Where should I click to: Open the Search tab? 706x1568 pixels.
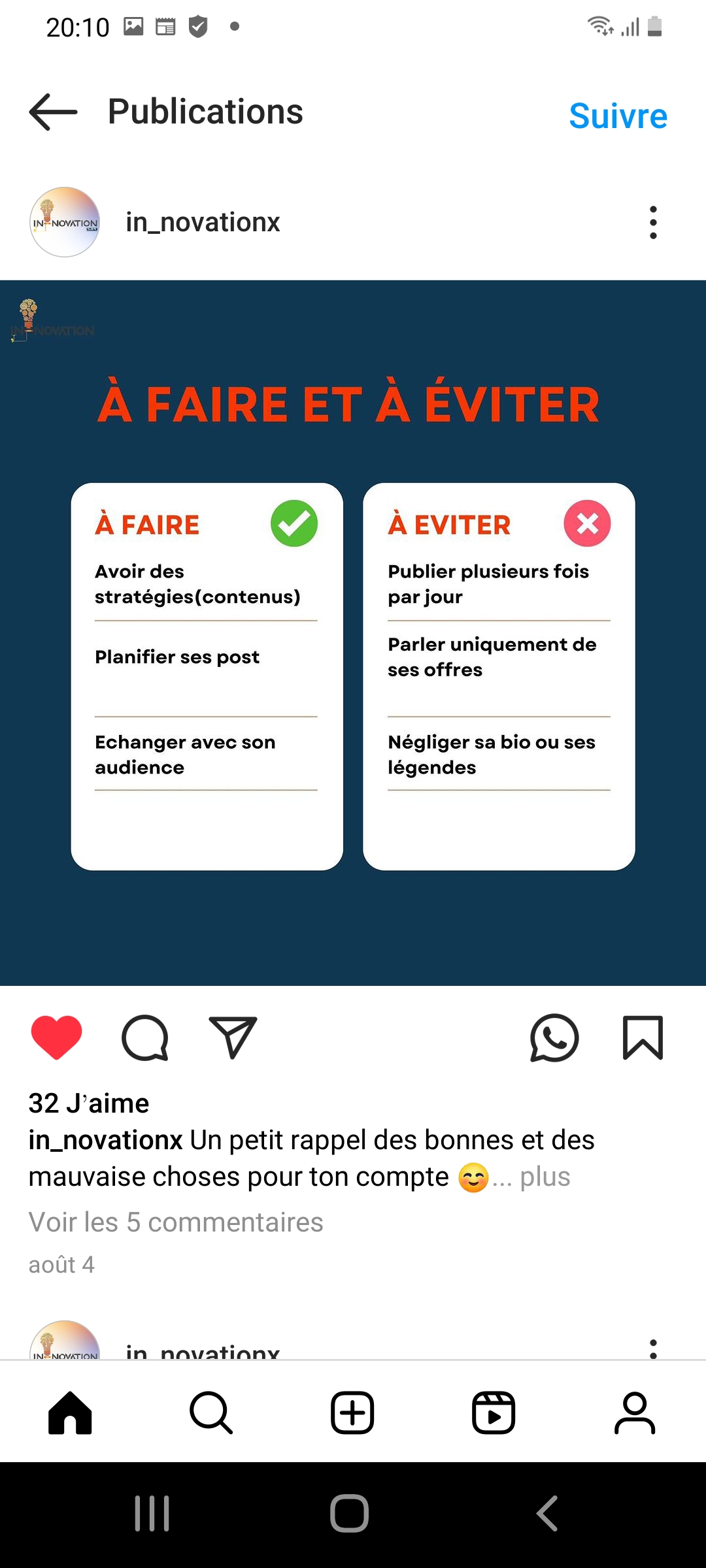click(211, 1413)
